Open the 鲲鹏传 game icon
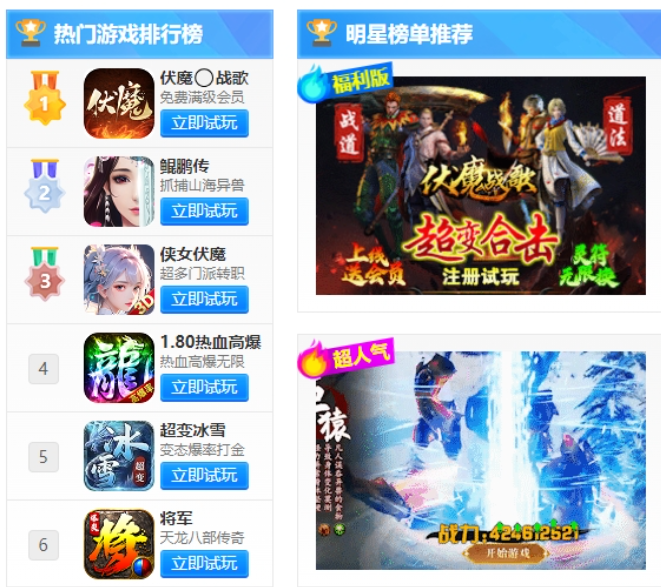 click(x=119, y=192)
